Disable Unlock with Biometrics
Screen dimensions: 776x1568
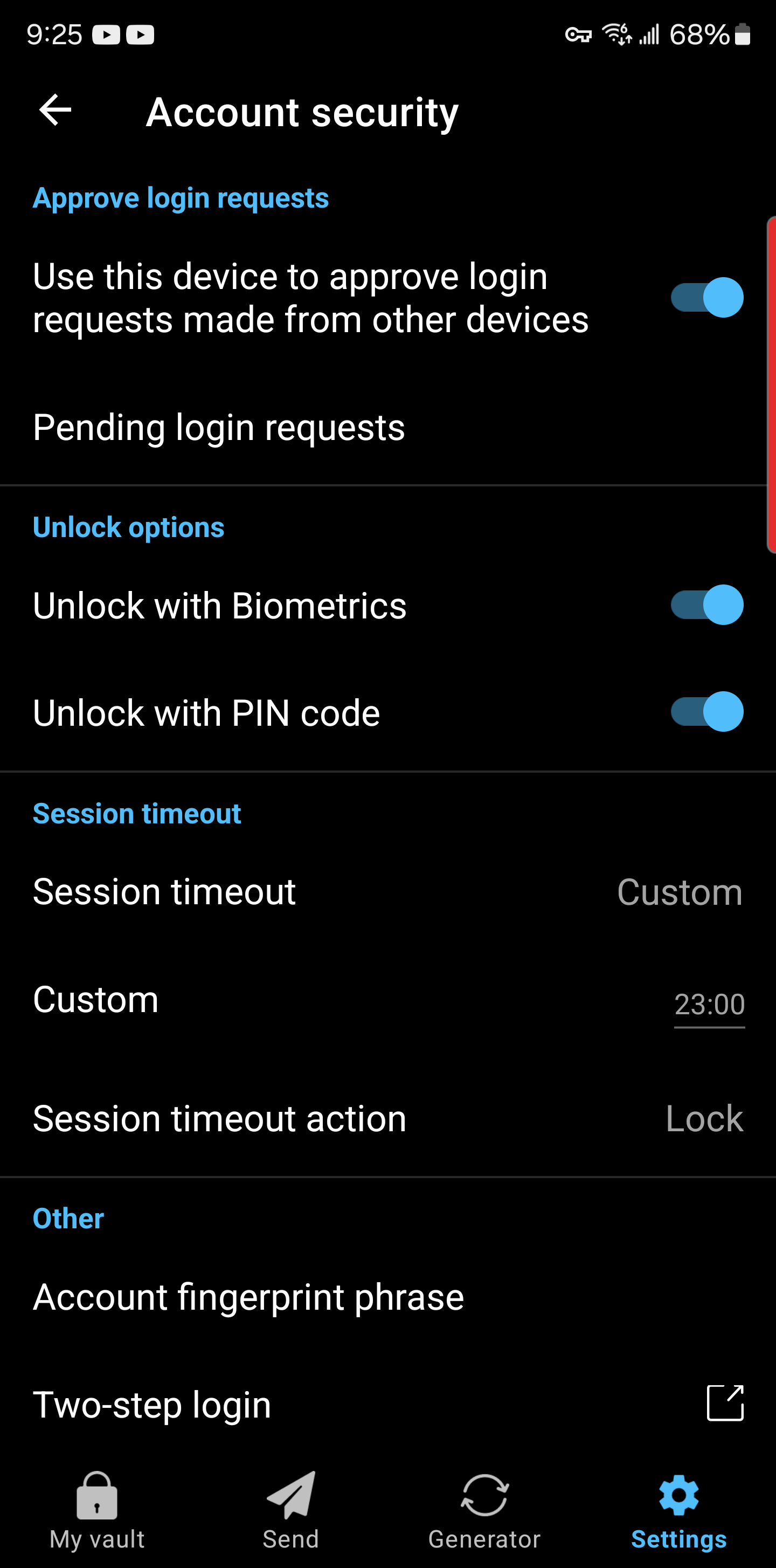(x=706, y=605)
